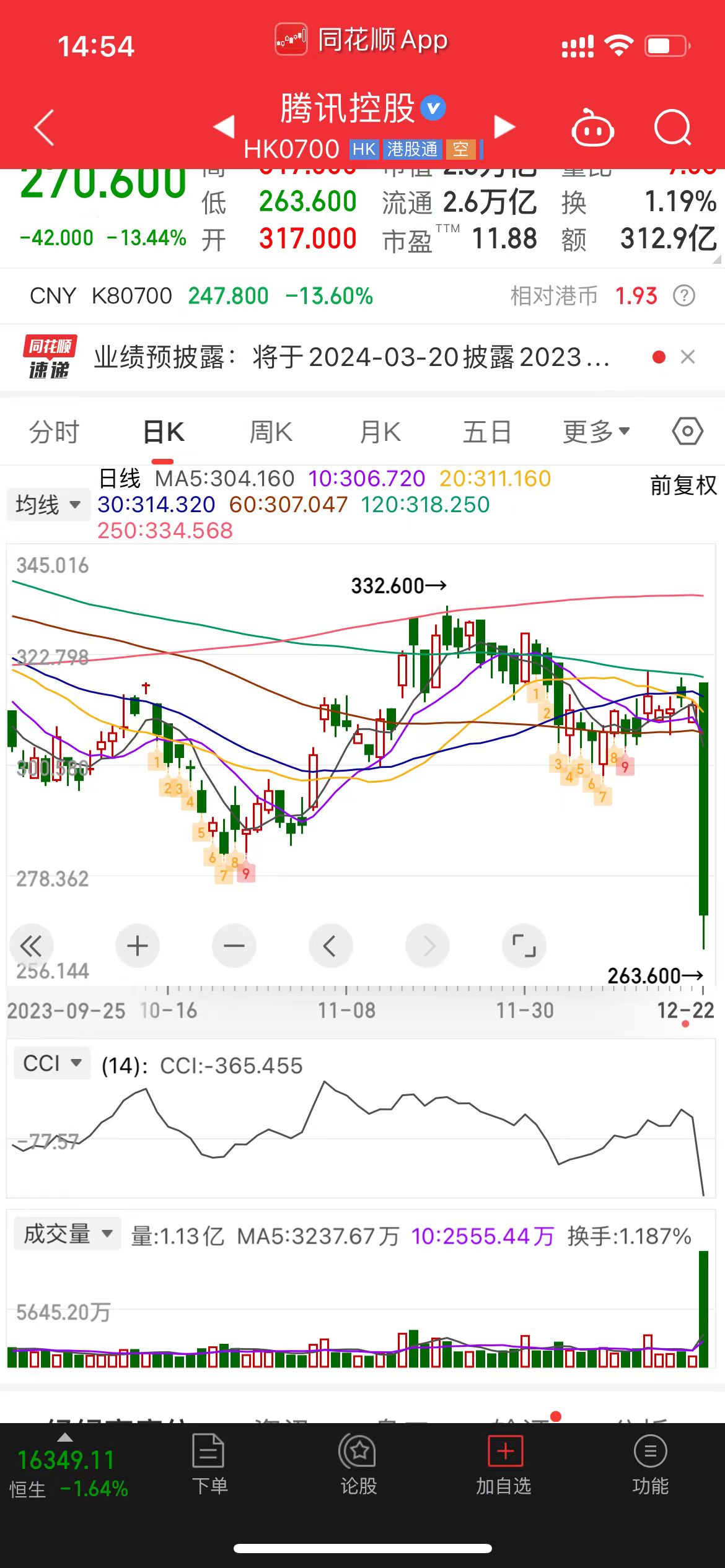Switch to the next stock
The height and width of the screenshot is (1568, 725).
[x=504, y=126]
